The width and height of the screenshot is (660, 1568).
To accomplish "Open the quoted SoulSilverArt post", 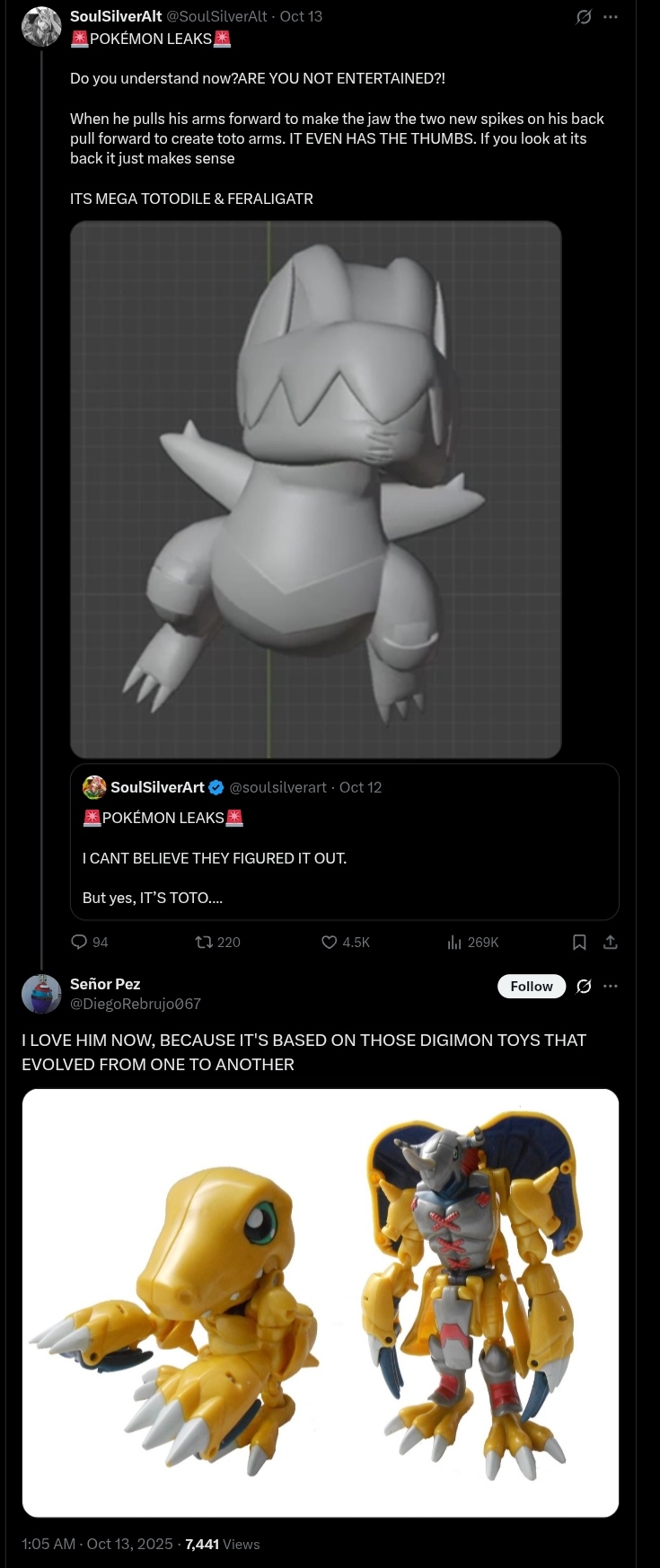I will tap(344, 857).
